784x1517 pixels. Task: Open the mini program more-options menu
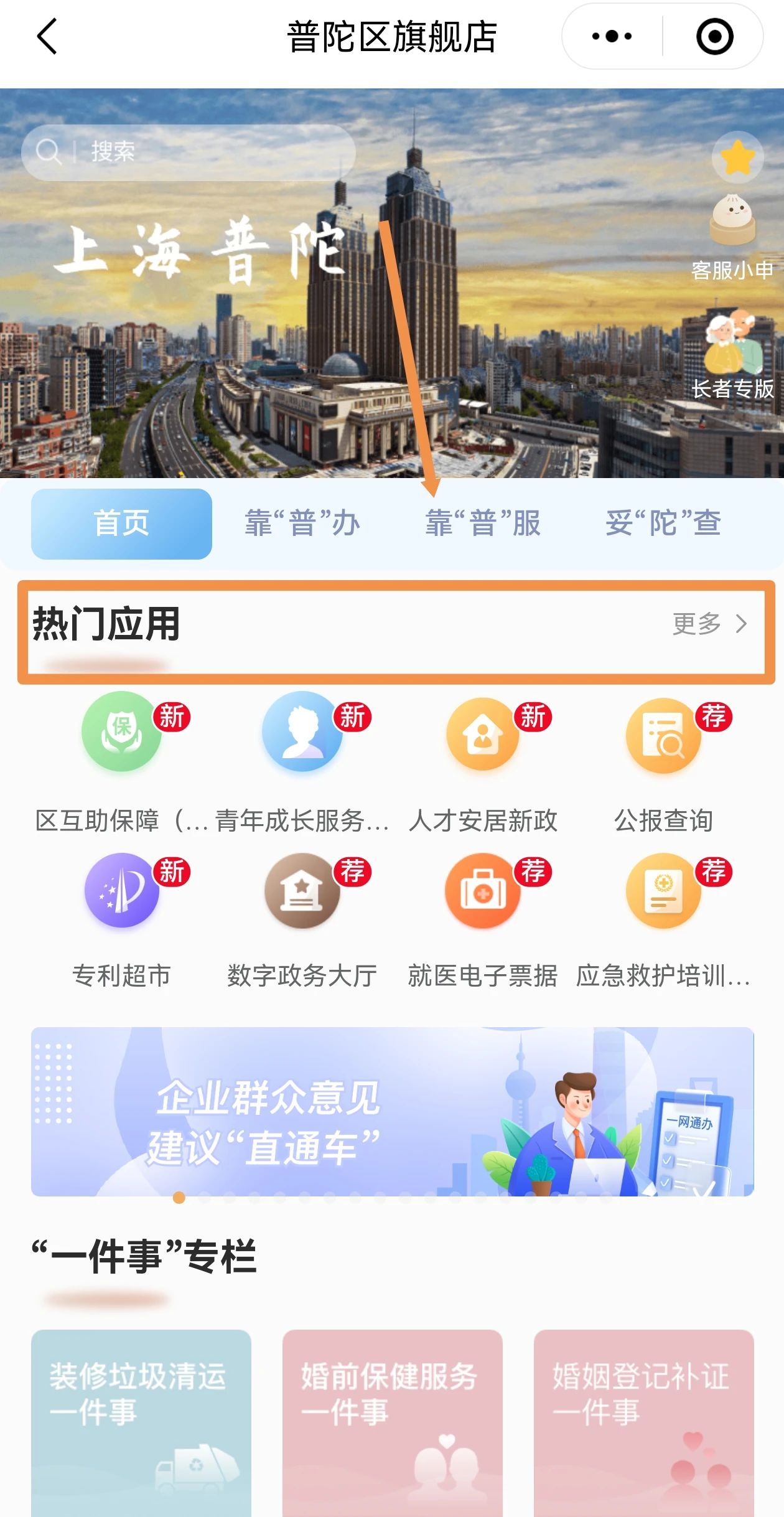click(x=612, y=36)
